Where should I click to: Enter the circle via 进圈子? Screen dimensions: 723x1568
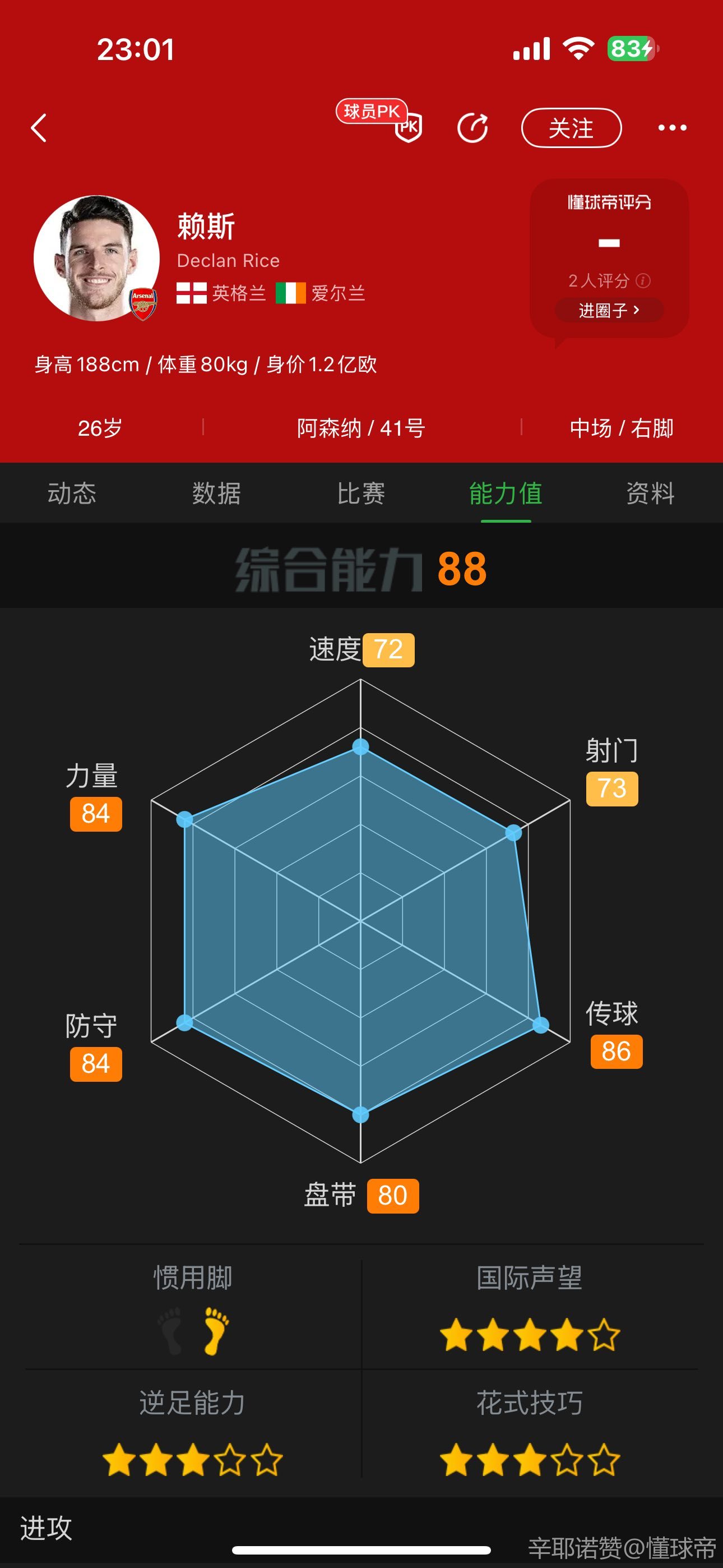[609, 311]
